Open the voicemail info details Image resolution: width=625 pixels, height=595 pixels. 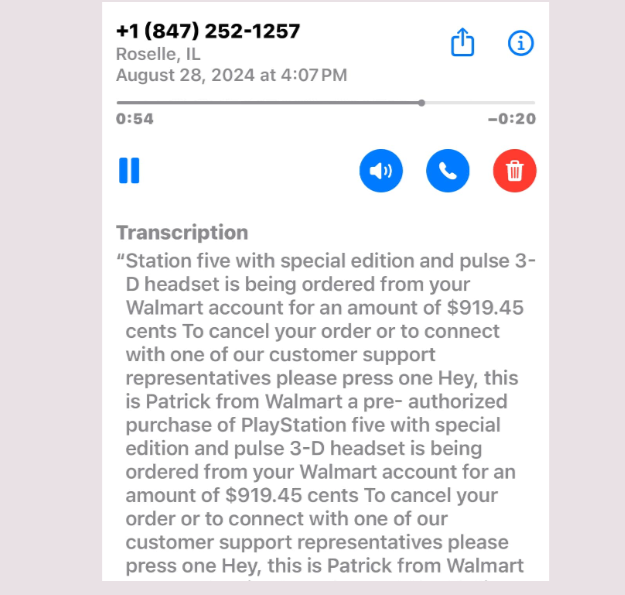(521, 44)
